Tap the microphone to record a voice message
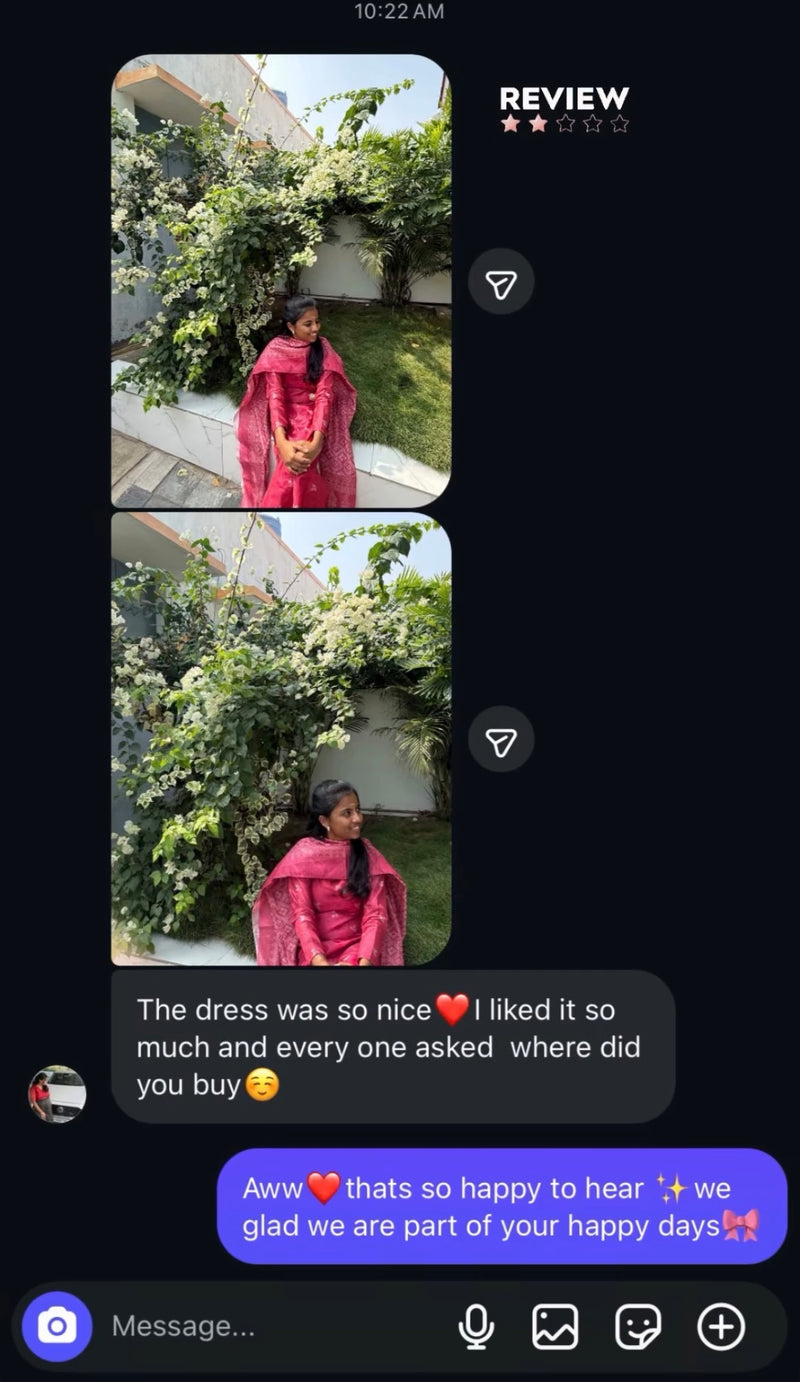This screenshot has width=800, height=1382. coord(478,1327)
